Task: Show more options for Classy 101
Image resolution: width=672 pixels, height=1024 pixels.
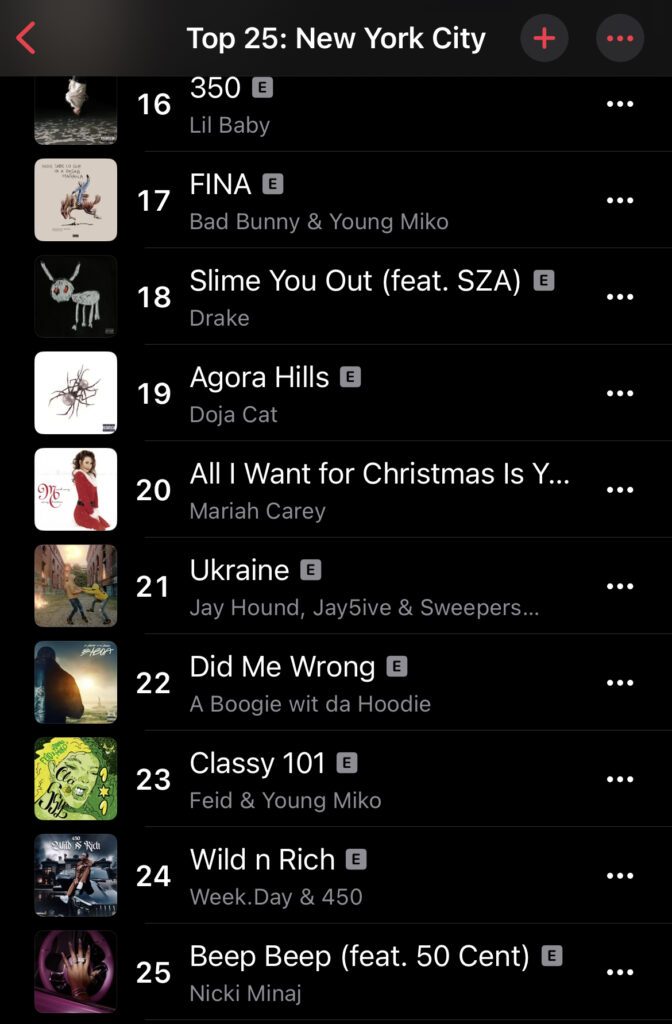Action: [x=620, y=779]
